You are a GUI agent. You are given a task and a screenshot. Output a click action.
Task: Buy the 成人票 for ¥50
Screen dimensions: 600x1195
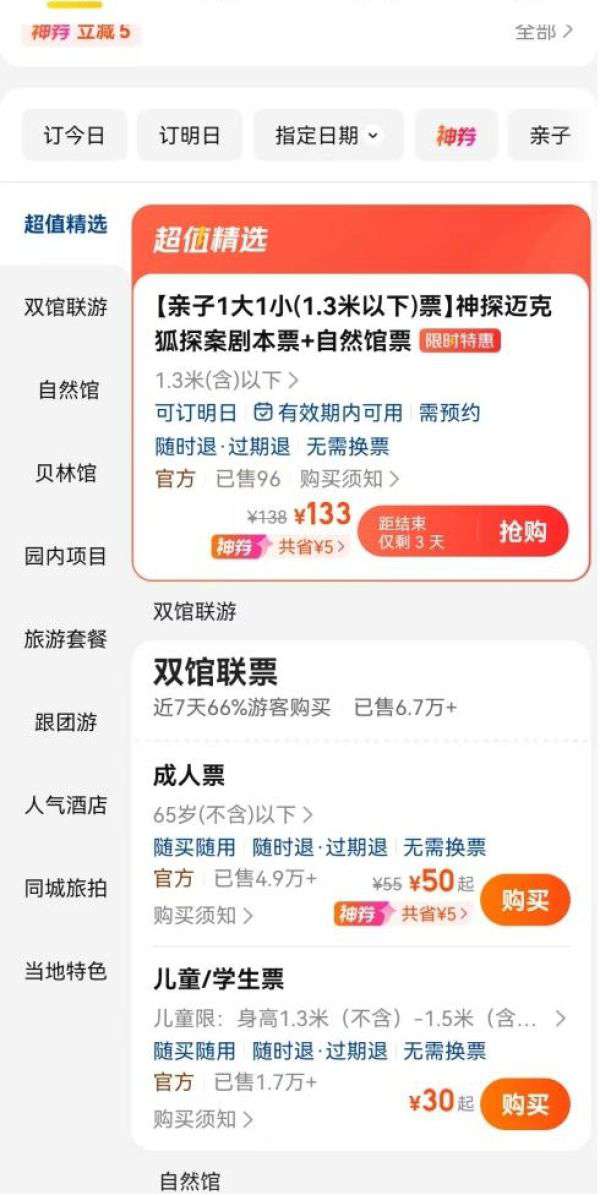(525, 900)
